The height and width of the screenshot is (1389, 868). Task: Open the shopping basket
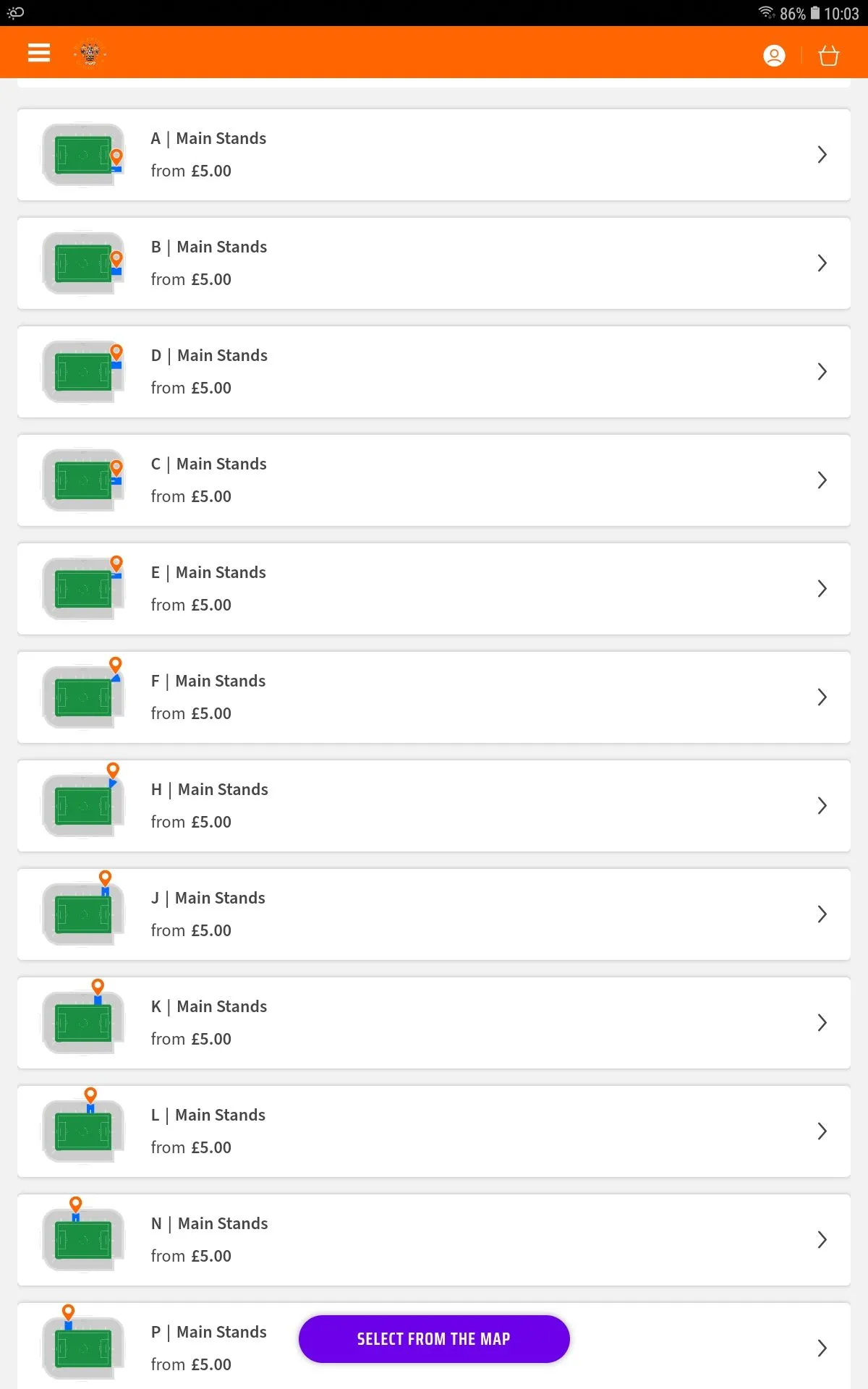[828, 56]
